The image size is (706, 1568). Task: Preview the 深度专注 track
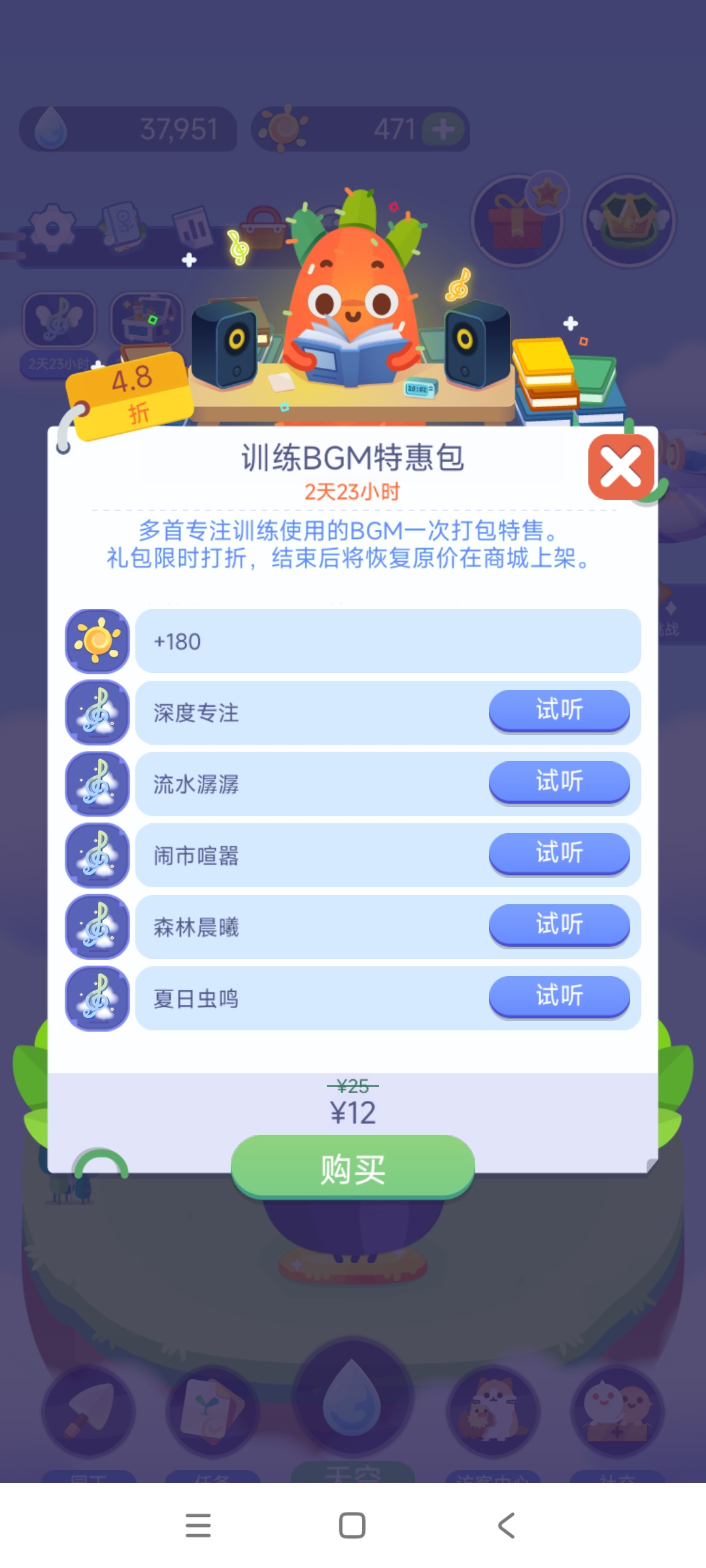pos(559,710)
